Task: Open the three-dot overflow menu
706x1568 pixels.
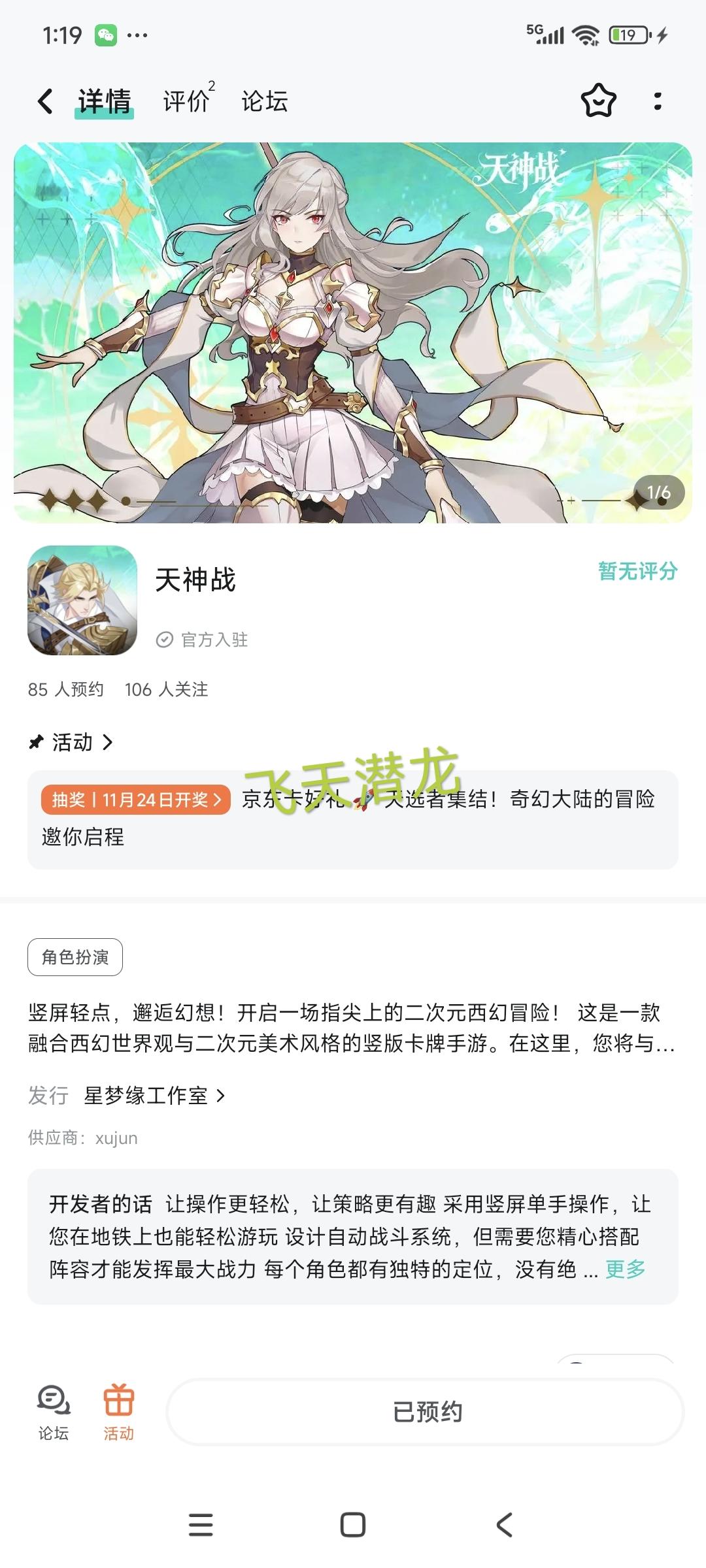Action: 657,101
